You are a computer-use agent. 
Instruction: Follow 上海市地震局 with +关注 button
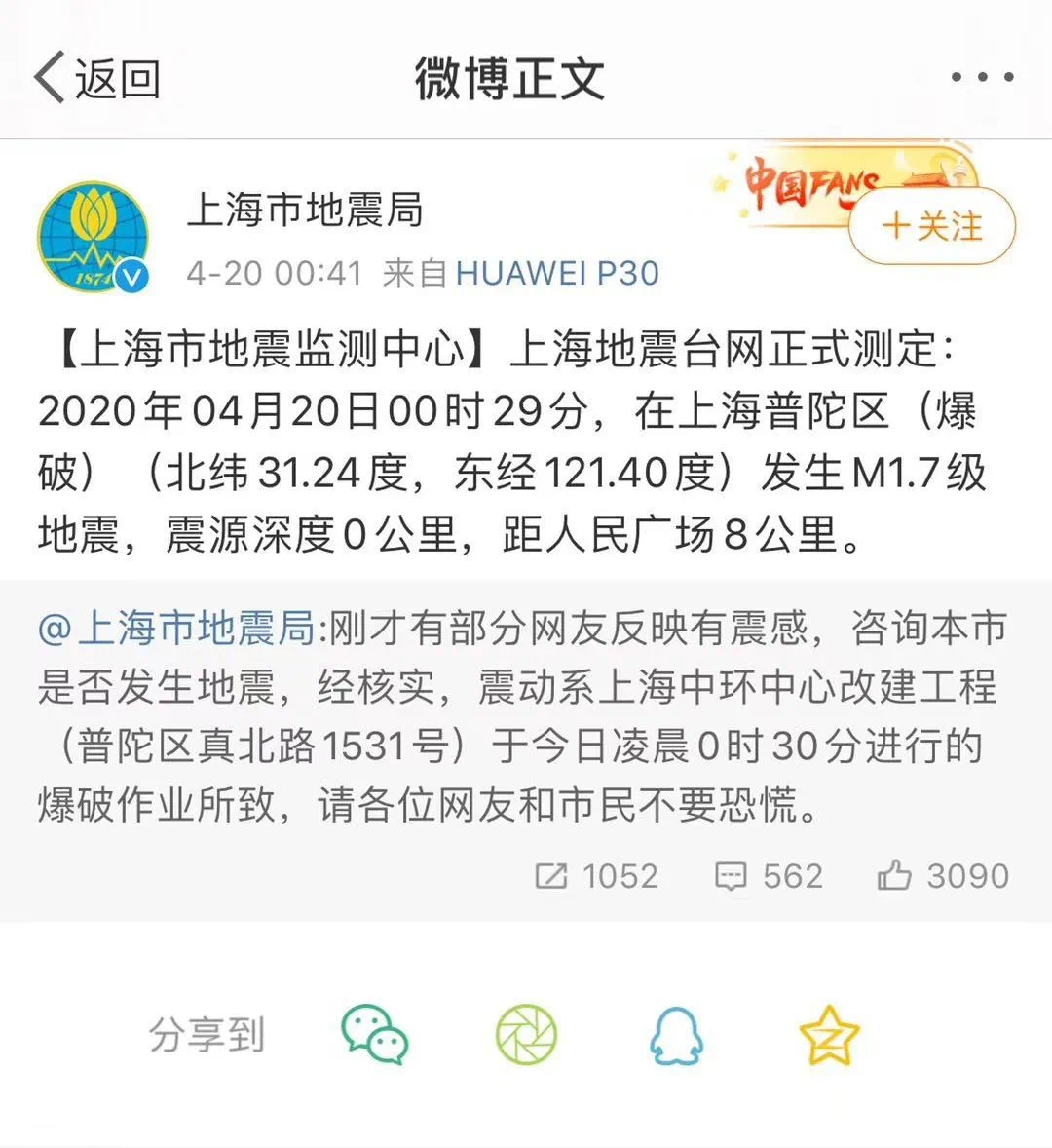coord(931,227)
